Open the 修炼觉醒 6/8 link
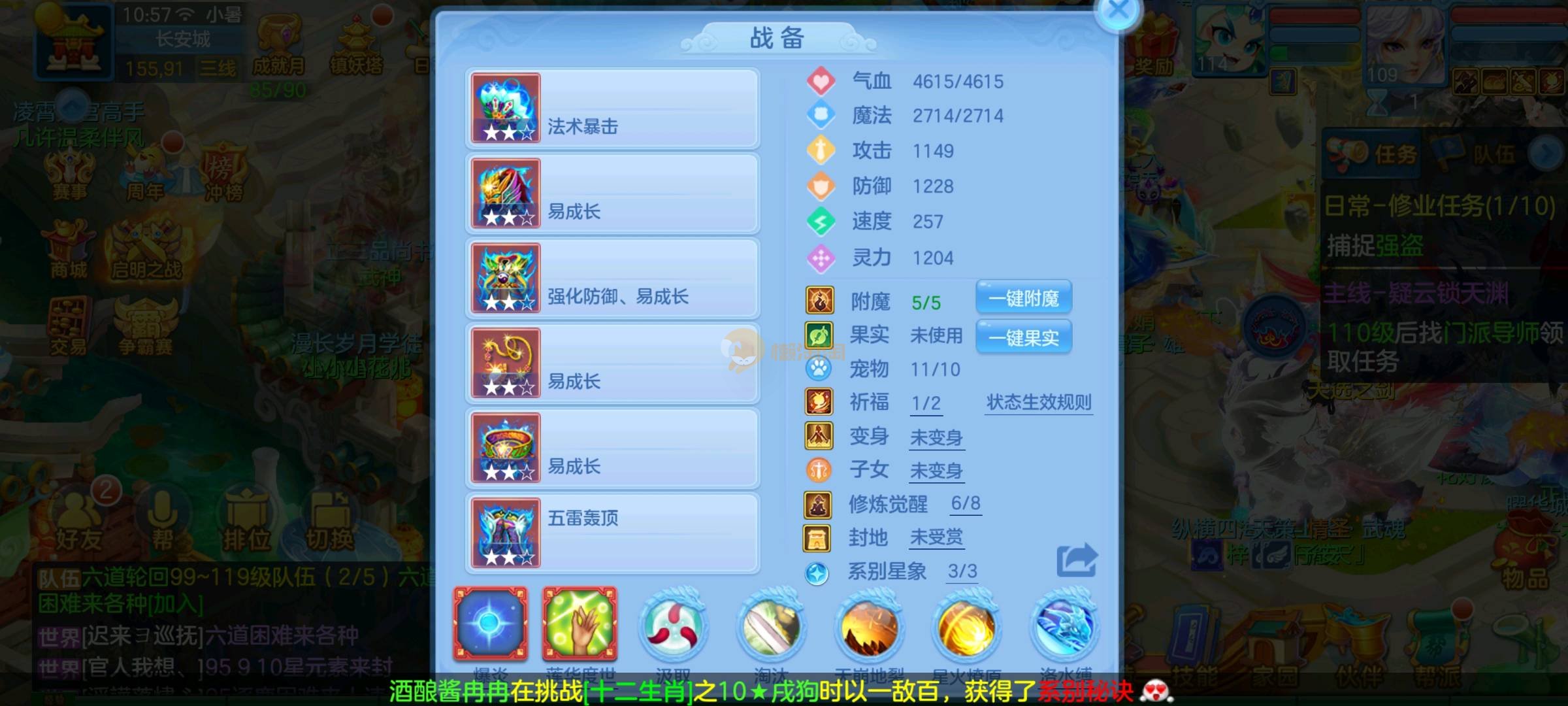Image resolution: width=1568 pixels, height=706 pixels. pos(965,503)
